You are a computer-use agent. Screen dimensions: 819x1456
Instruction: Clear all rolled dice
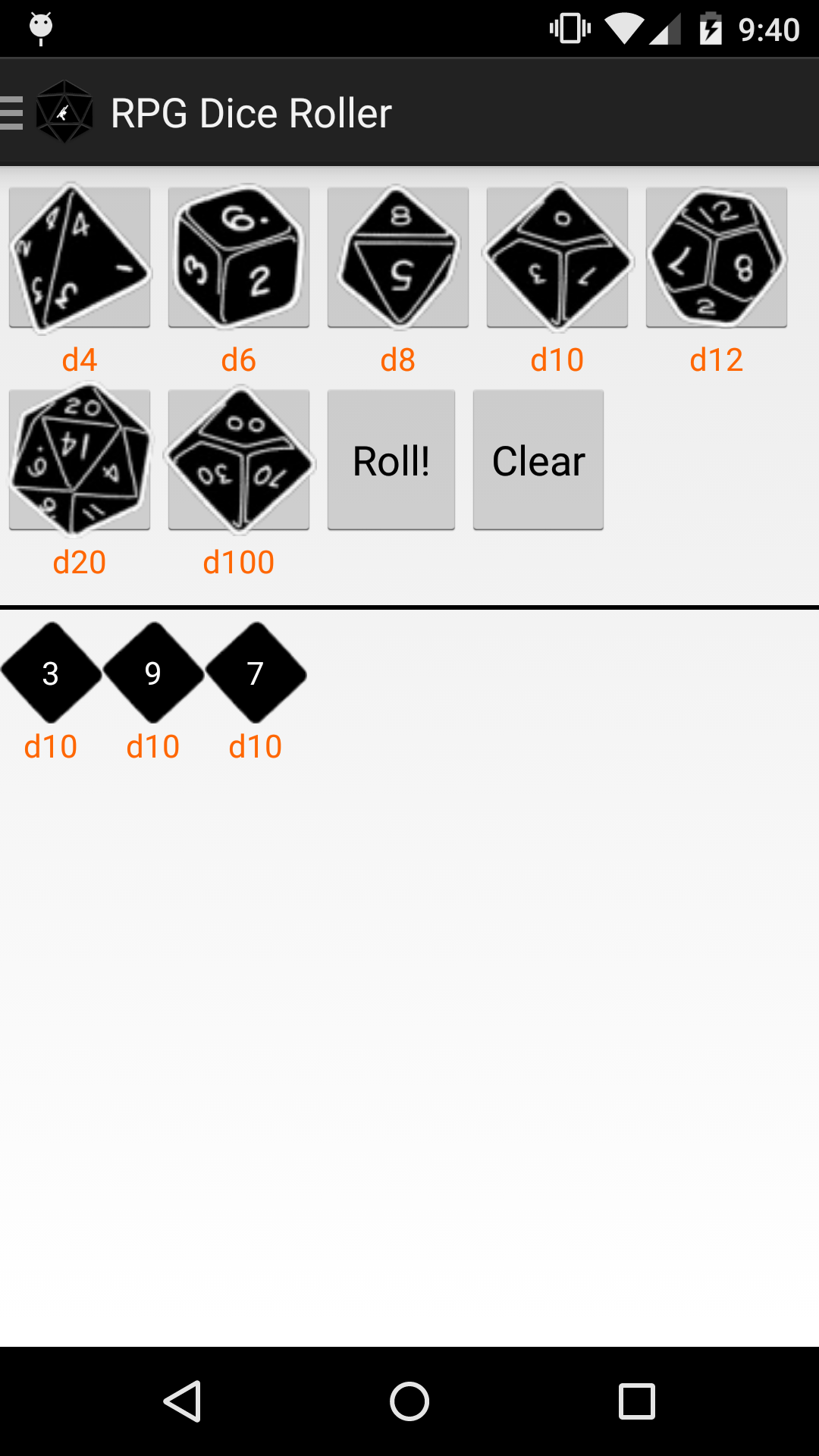pyautogui.click(x=538, y=460)
